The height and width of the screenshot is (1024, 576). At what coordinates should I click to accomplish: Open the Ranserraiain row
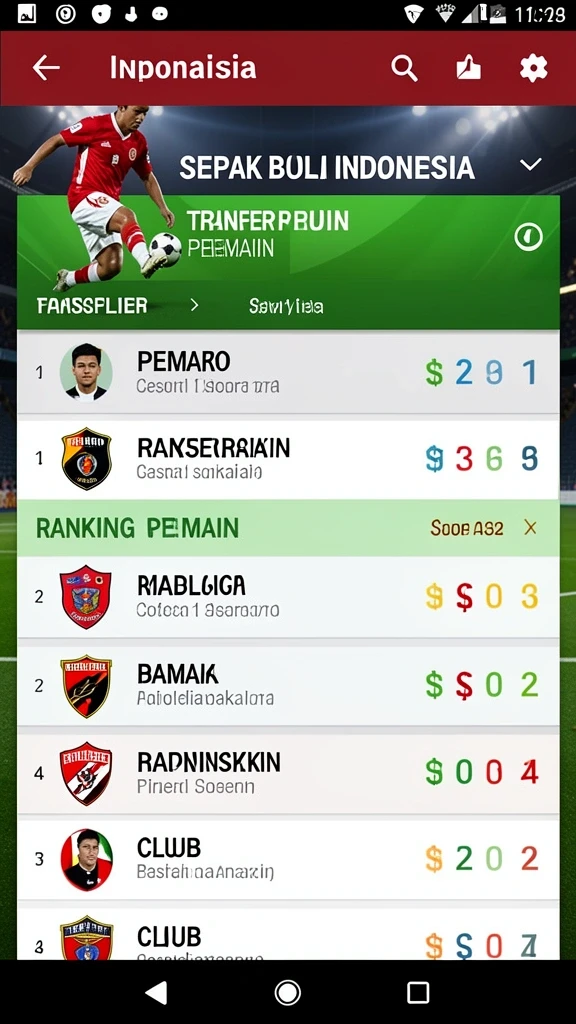288,460
